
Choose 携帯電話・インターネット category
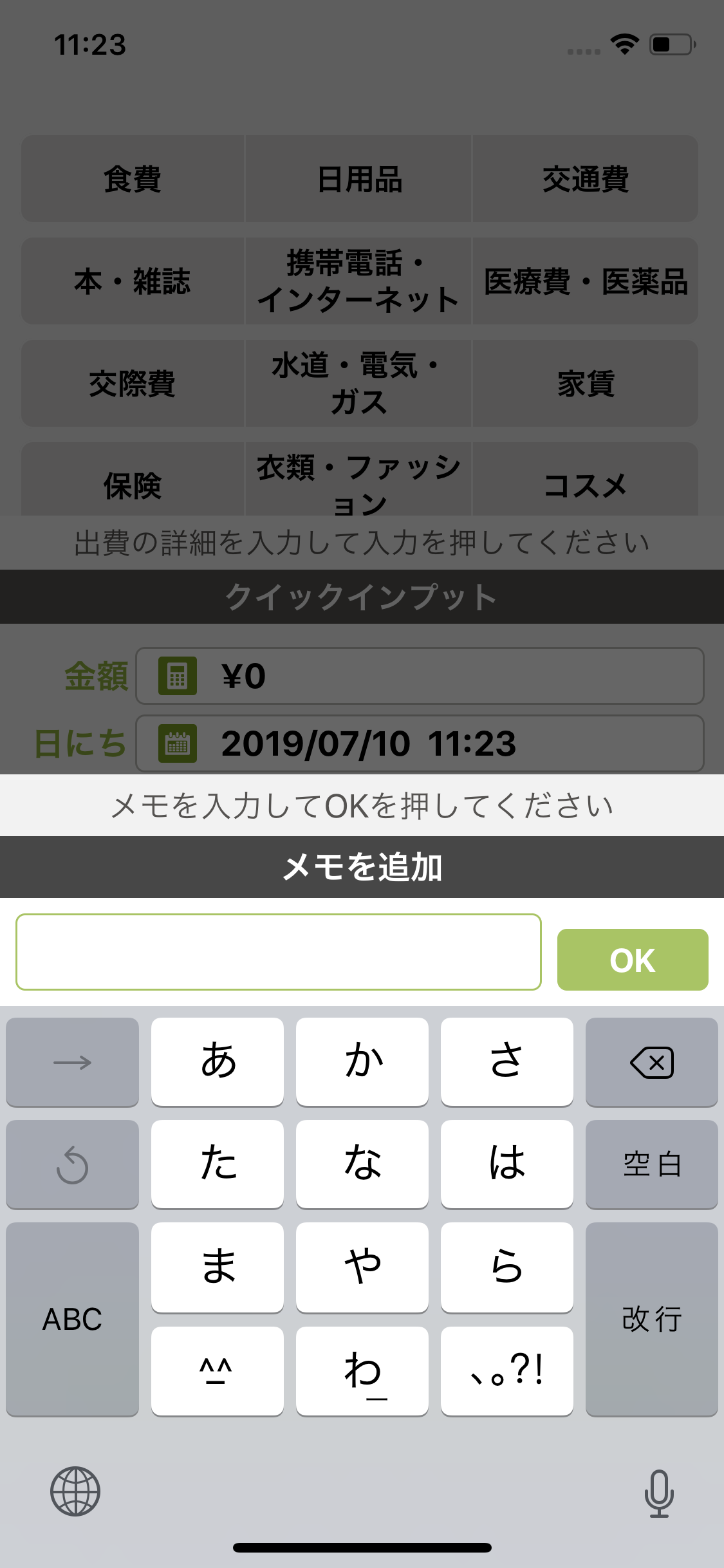358,281
